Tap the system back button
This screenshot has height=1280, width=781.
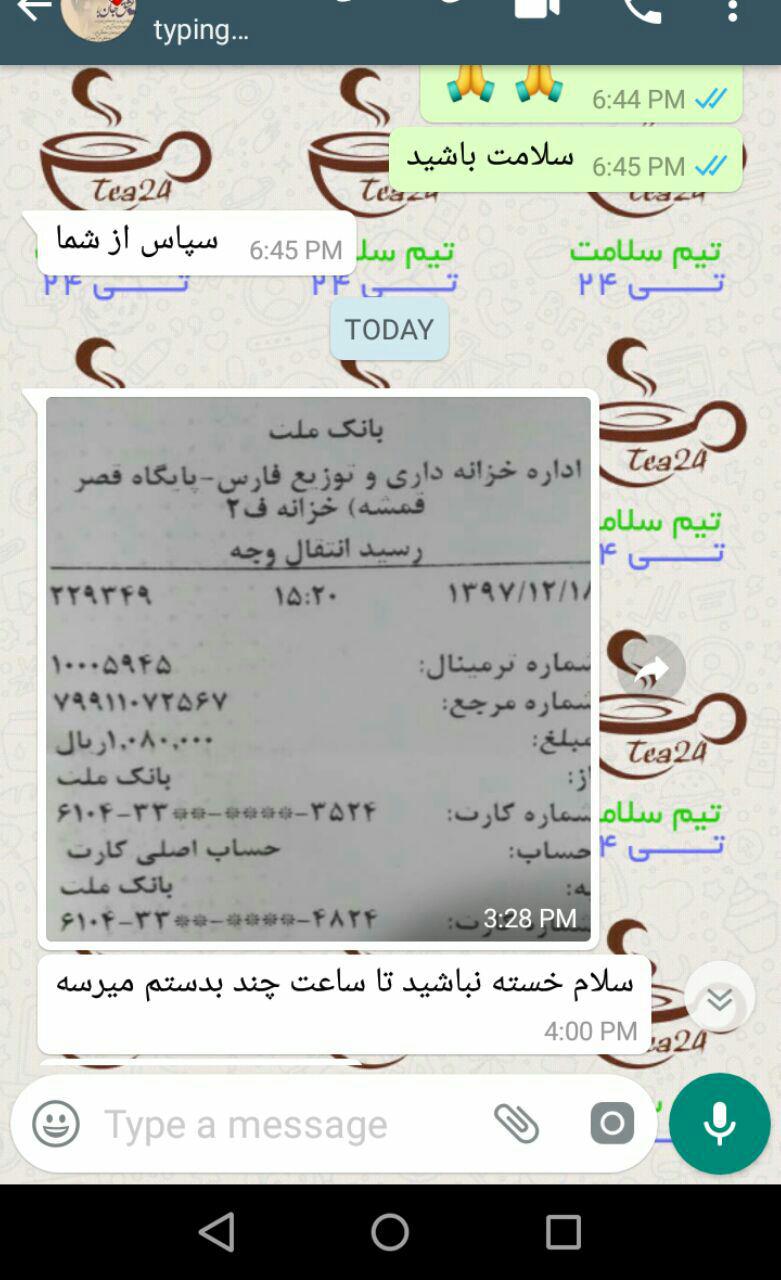point(216,1232)
